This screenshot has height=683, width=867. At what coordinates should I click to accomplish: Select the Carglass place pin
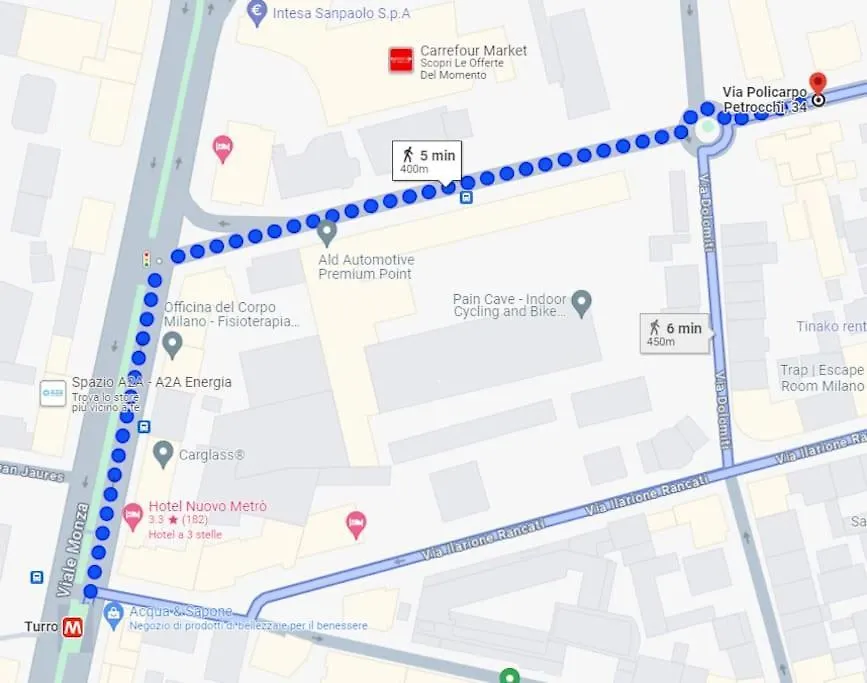163,454
